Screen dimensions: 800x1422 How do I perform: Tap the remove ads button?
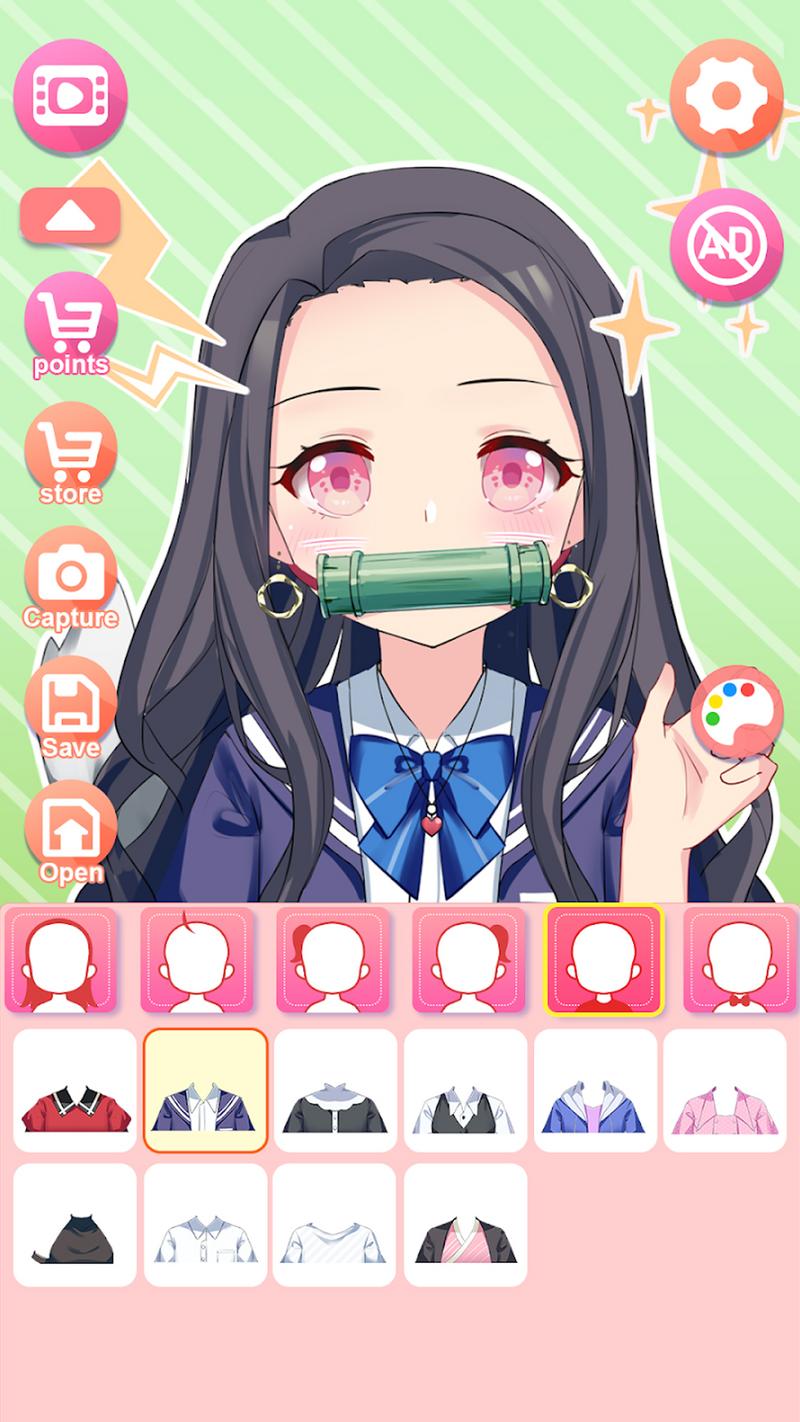pos(726,245)
